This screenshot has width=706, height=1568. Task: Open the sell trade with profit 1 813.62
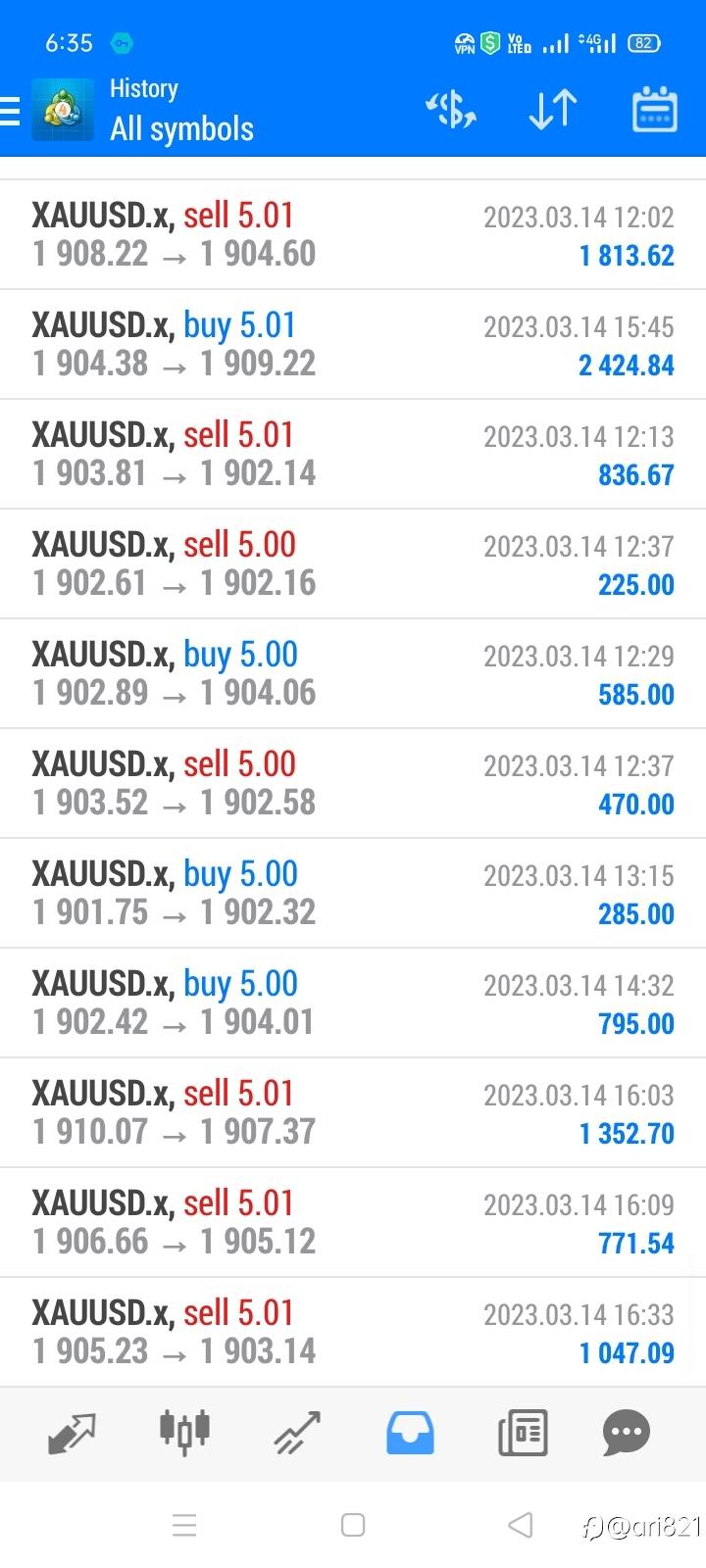[353, 235]
